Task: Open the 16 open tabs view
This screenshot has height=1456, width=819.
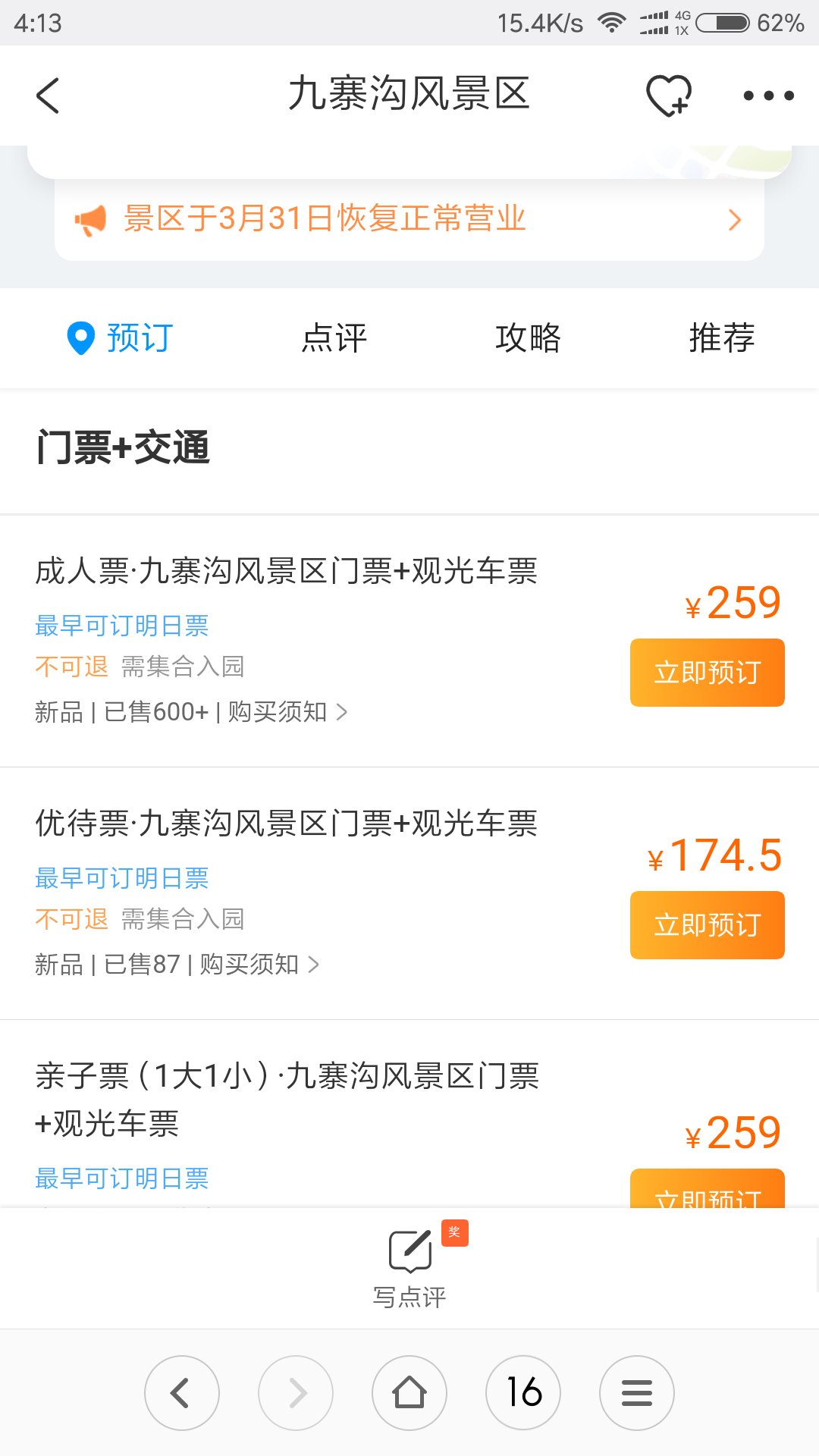Action: click(x=523, y=1393)
